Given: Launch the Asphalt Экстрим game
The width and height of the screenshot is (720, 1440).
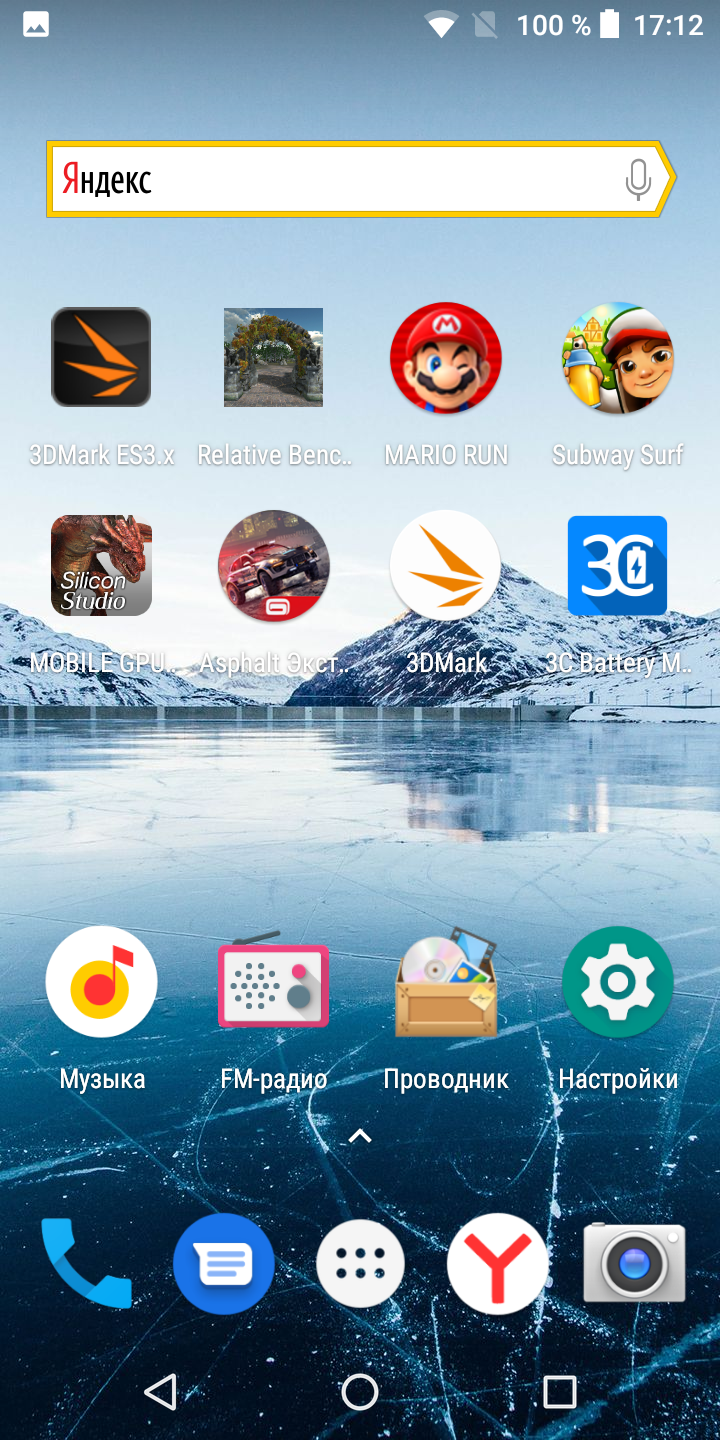Looking at the screenshot, I should [273, 566].
